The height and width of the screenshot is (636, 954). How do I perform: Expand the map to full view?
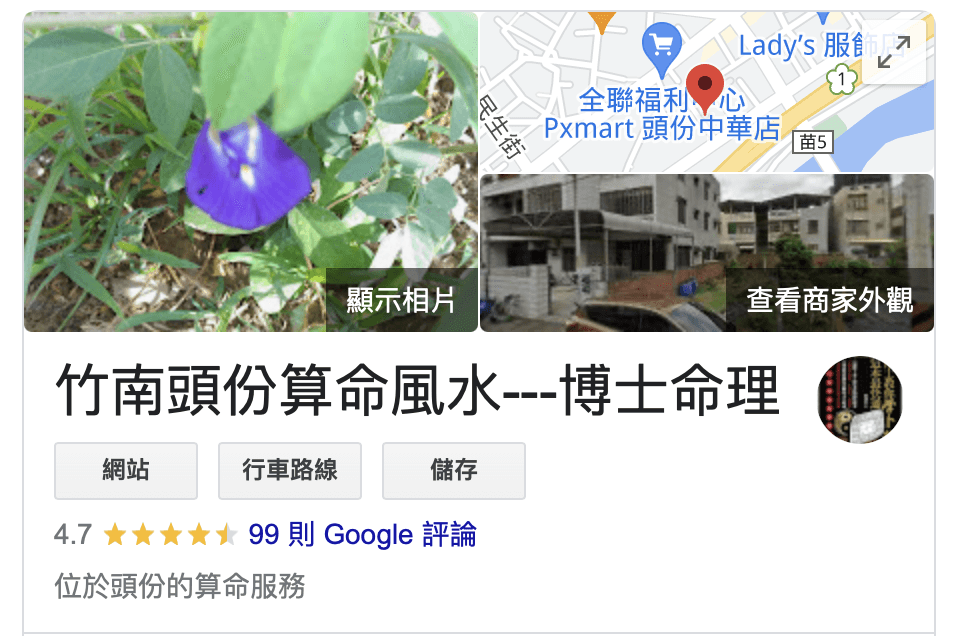pos(893,53)
